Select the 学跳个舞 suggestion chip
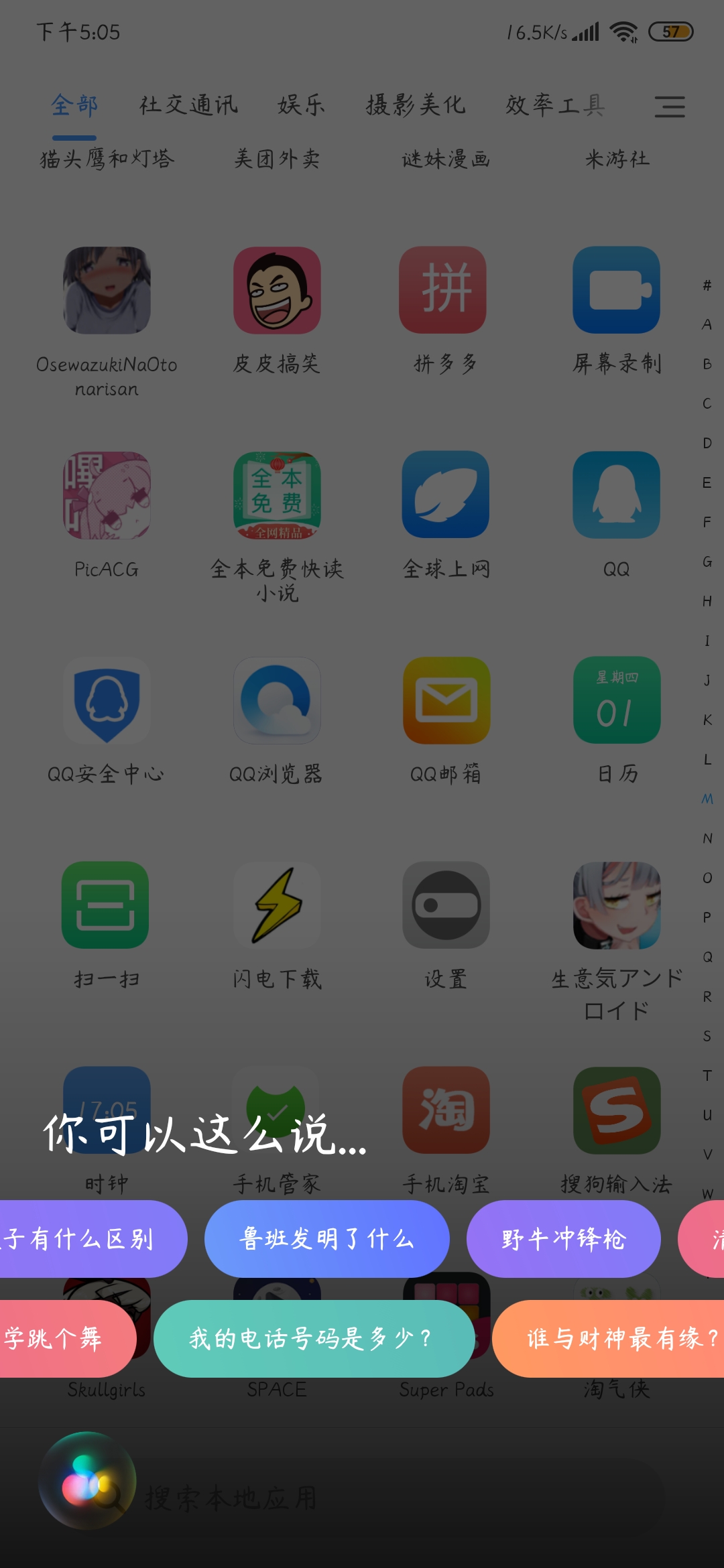This screenshot has height=1568, width=724. click(66, 1339)
